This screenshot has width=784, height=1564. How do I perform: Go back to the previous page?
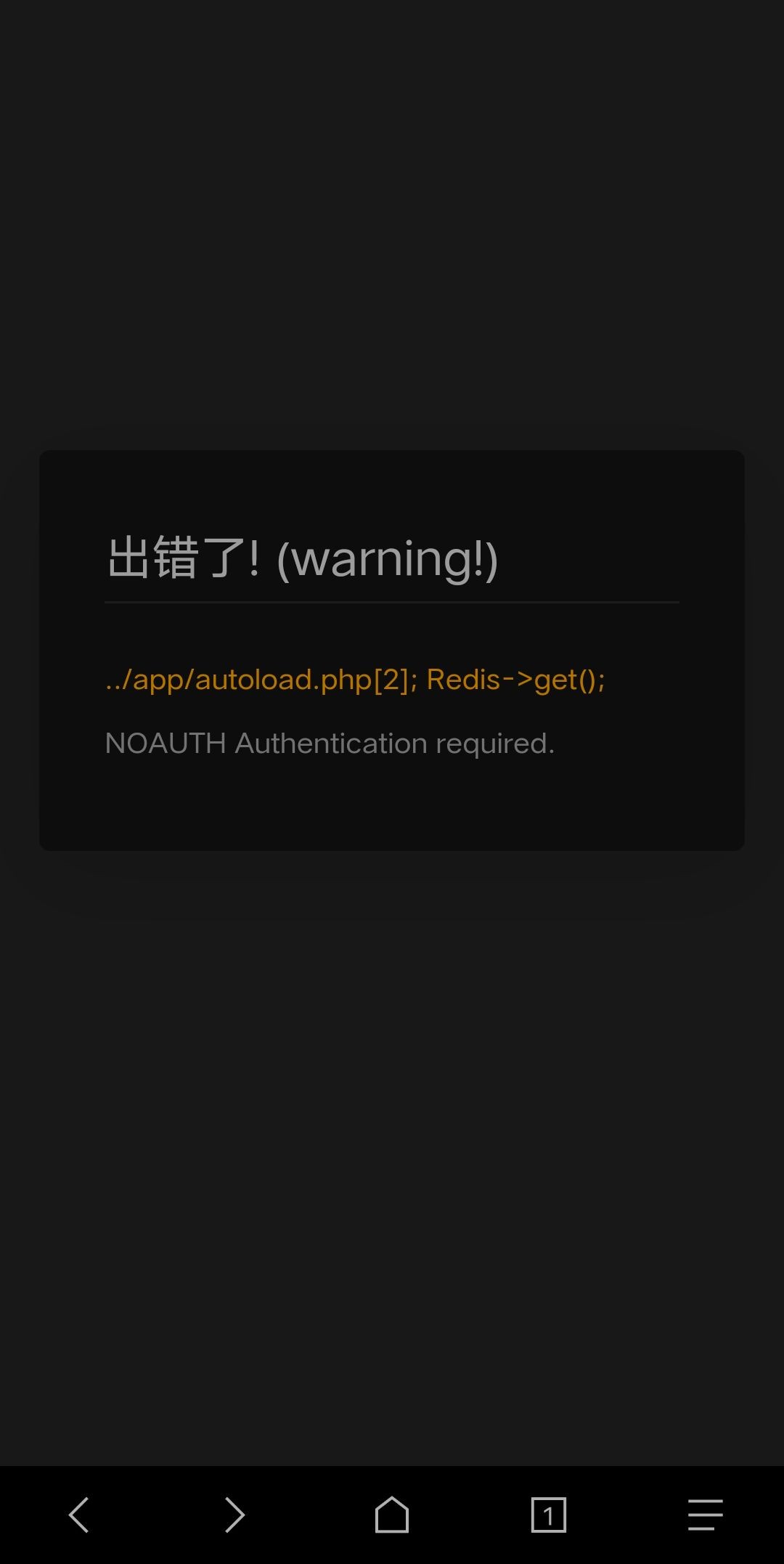coord(78,1515)
